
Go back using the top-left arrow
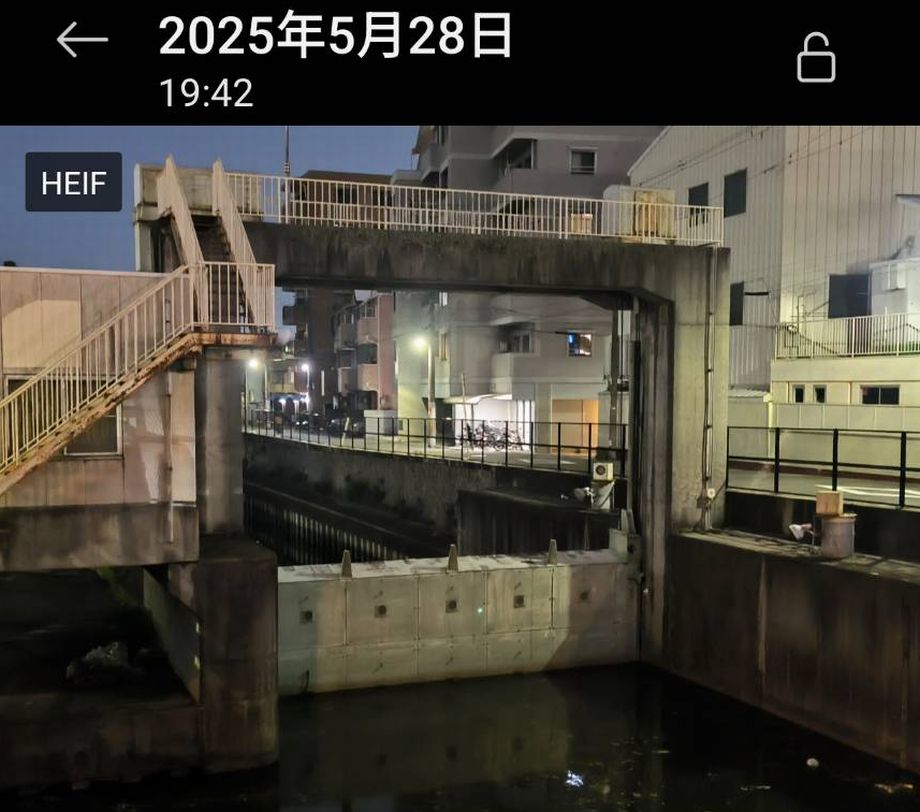[82, 40]
